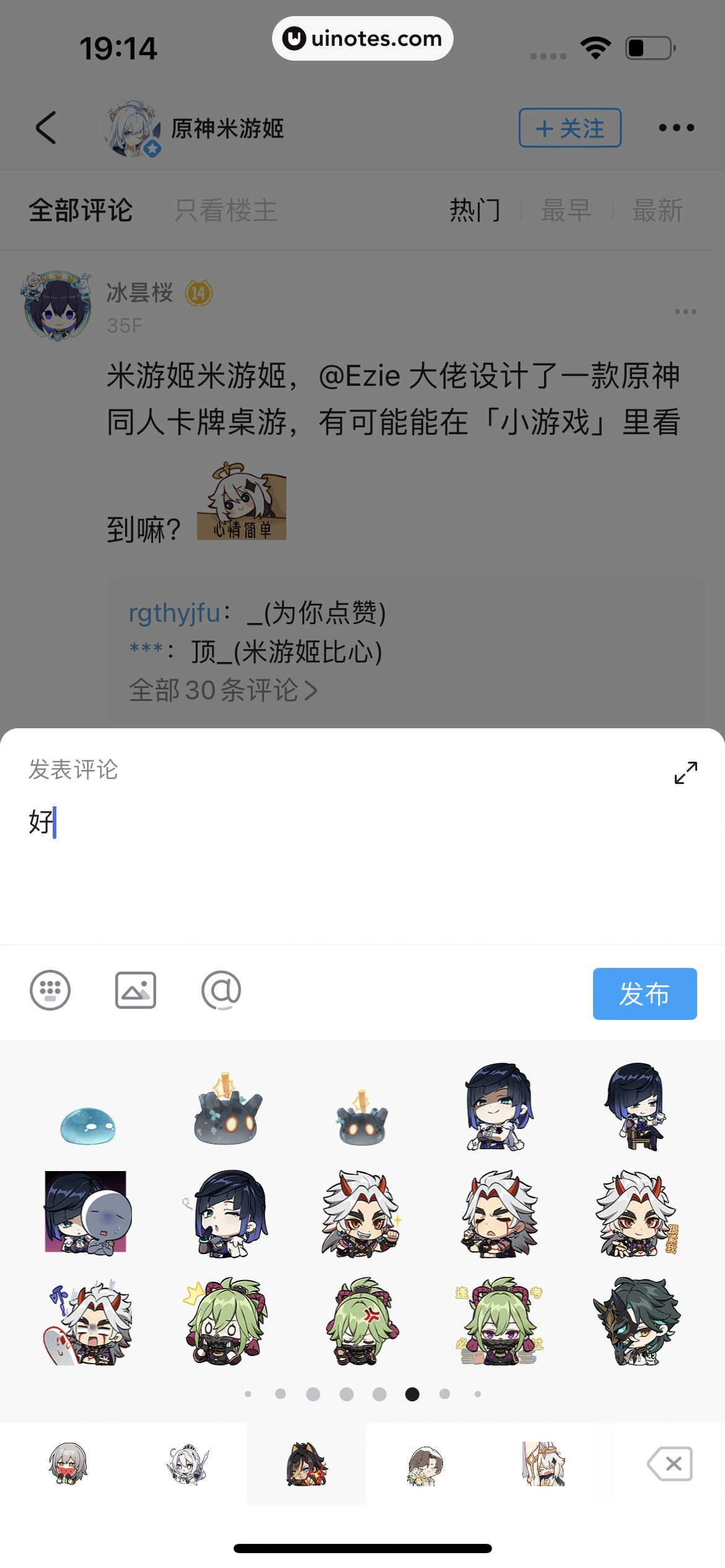The width and height of the screenshot is (725, 1568).
Task: Expand the comment editor to full screen
Action: pyautogui.click(x=685, y=772)
